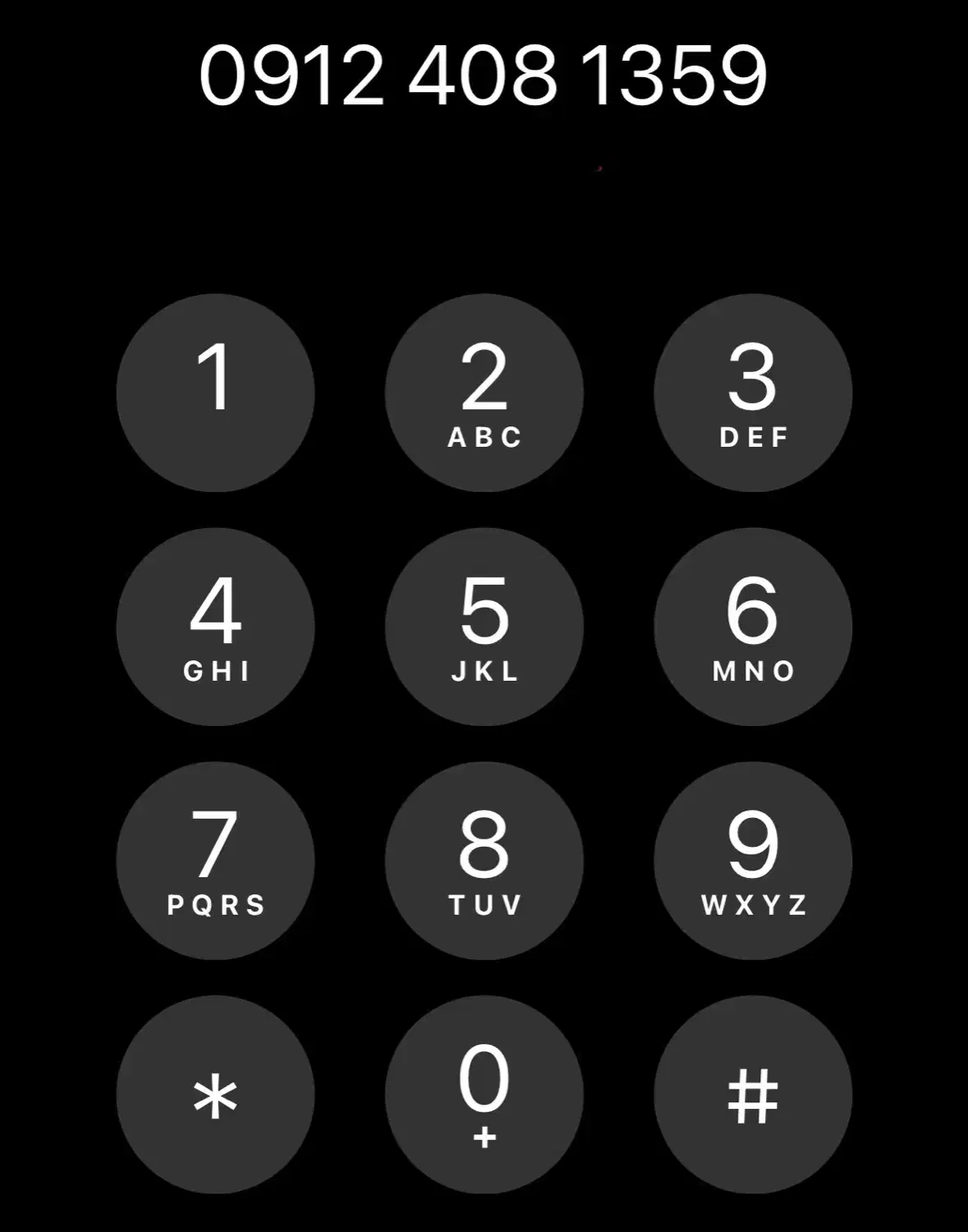Tap the 4 GHI key
The height and width of the screenshot is (1232, 968).
point(215,627)
